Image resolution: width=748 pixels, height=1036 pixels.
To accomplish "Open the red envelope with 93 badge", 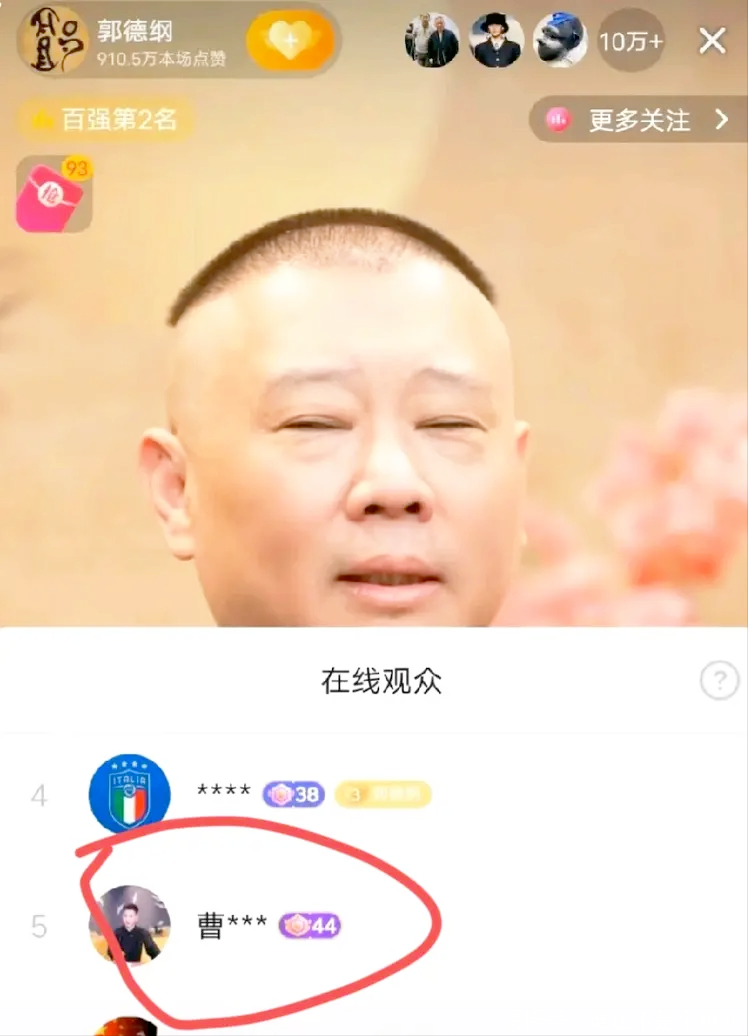I will [54, 194].
